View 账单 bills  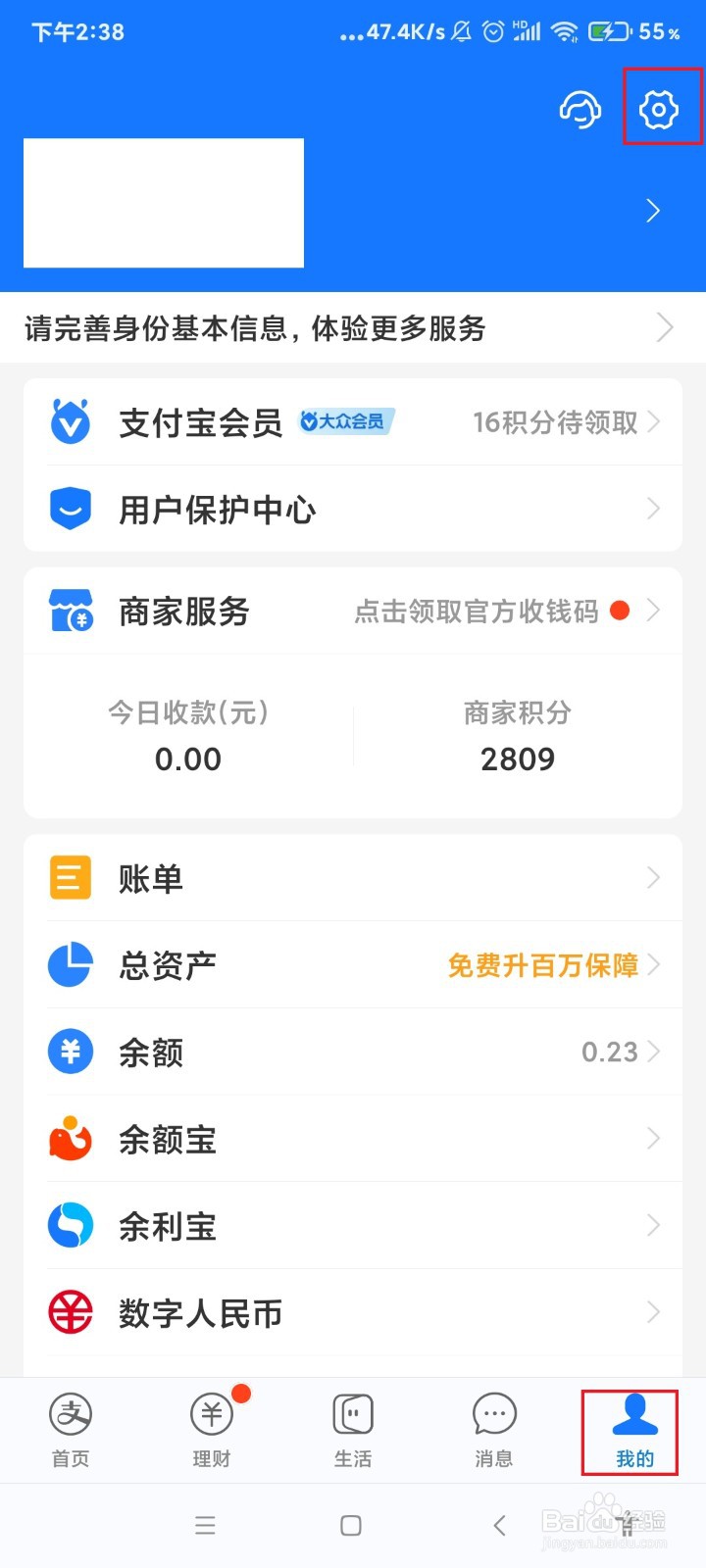353,878
